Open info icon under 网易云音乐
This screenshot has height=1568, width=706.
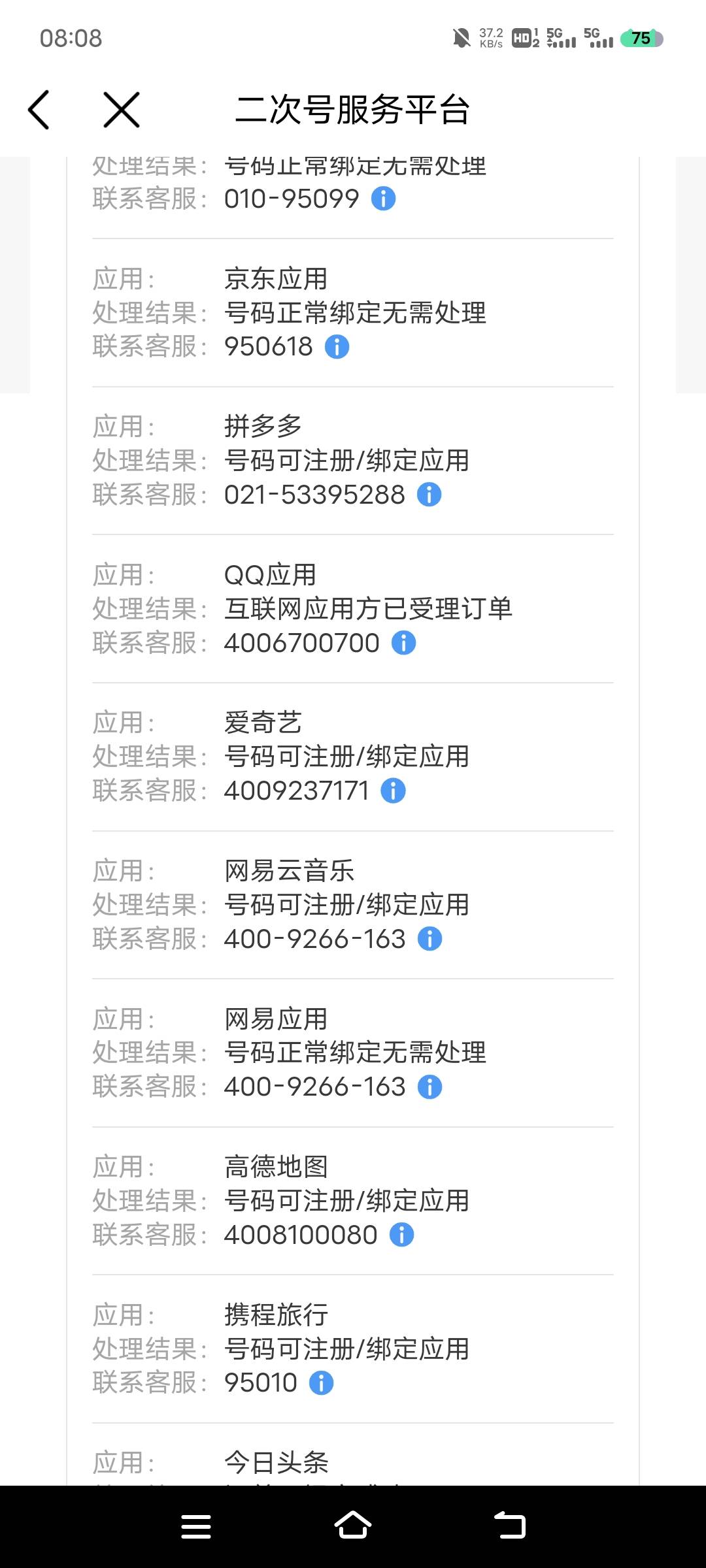coord(430,939)
